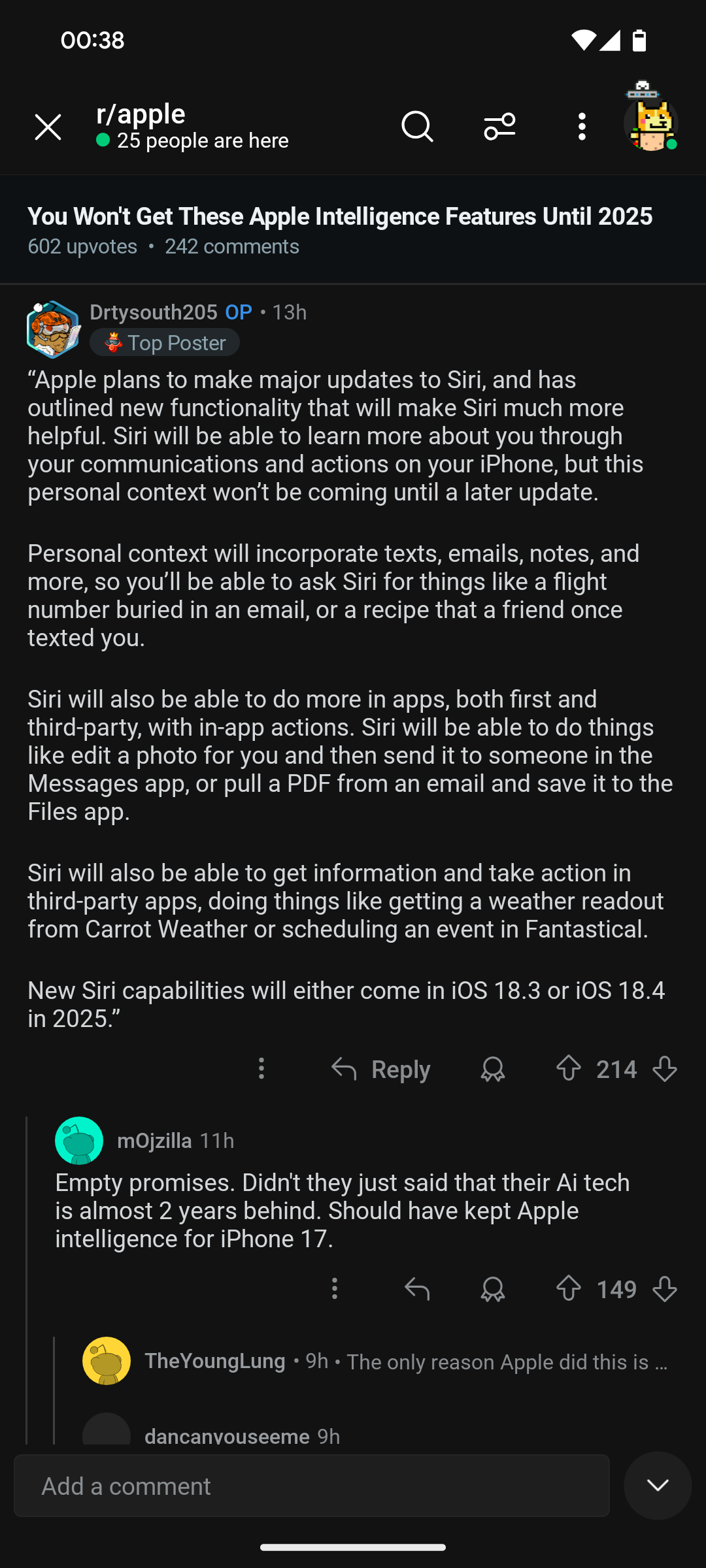Downvote Drtysouth205's comment
706x1568 pixels.
pyautogui.click(x=665, y=1069)
